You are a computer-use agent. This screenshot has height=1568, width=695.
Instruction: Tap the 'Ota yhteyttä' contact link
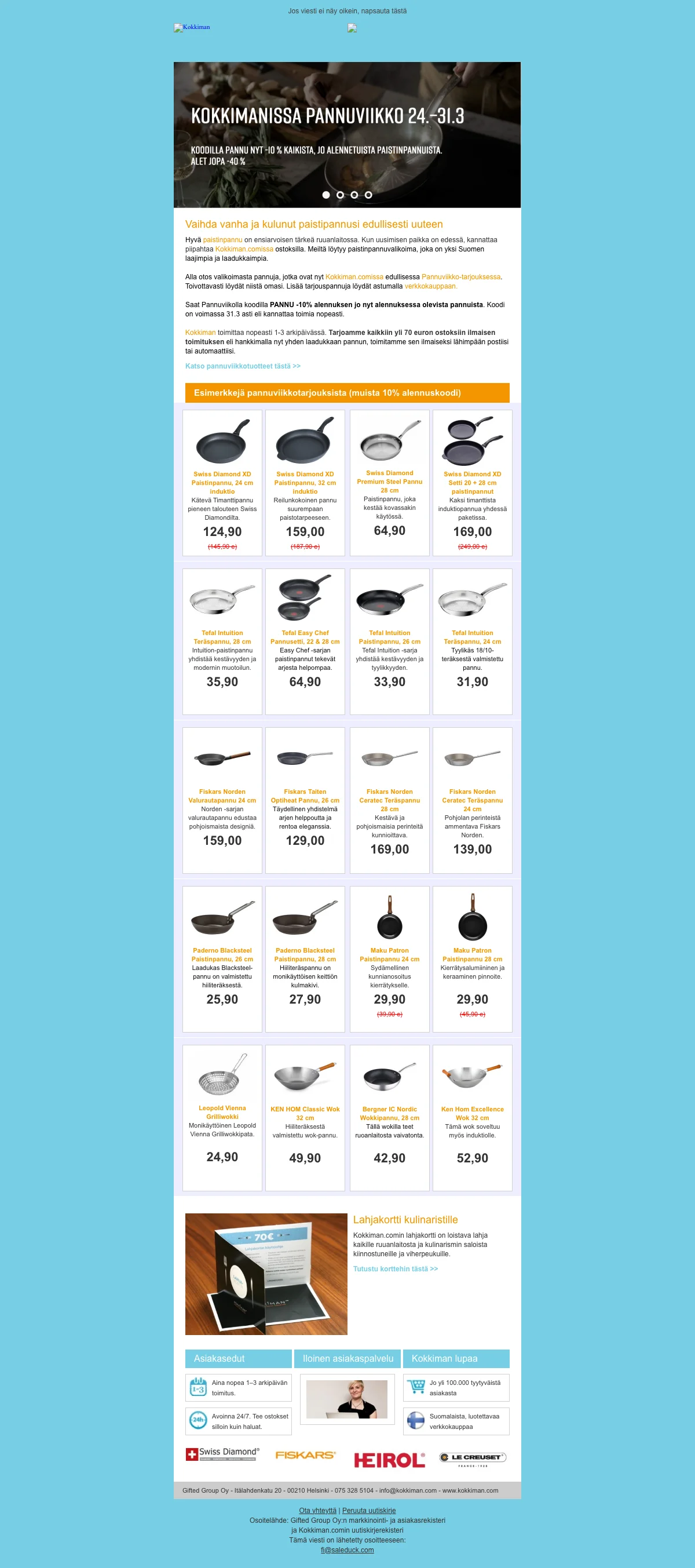(x=317, y=1510)
